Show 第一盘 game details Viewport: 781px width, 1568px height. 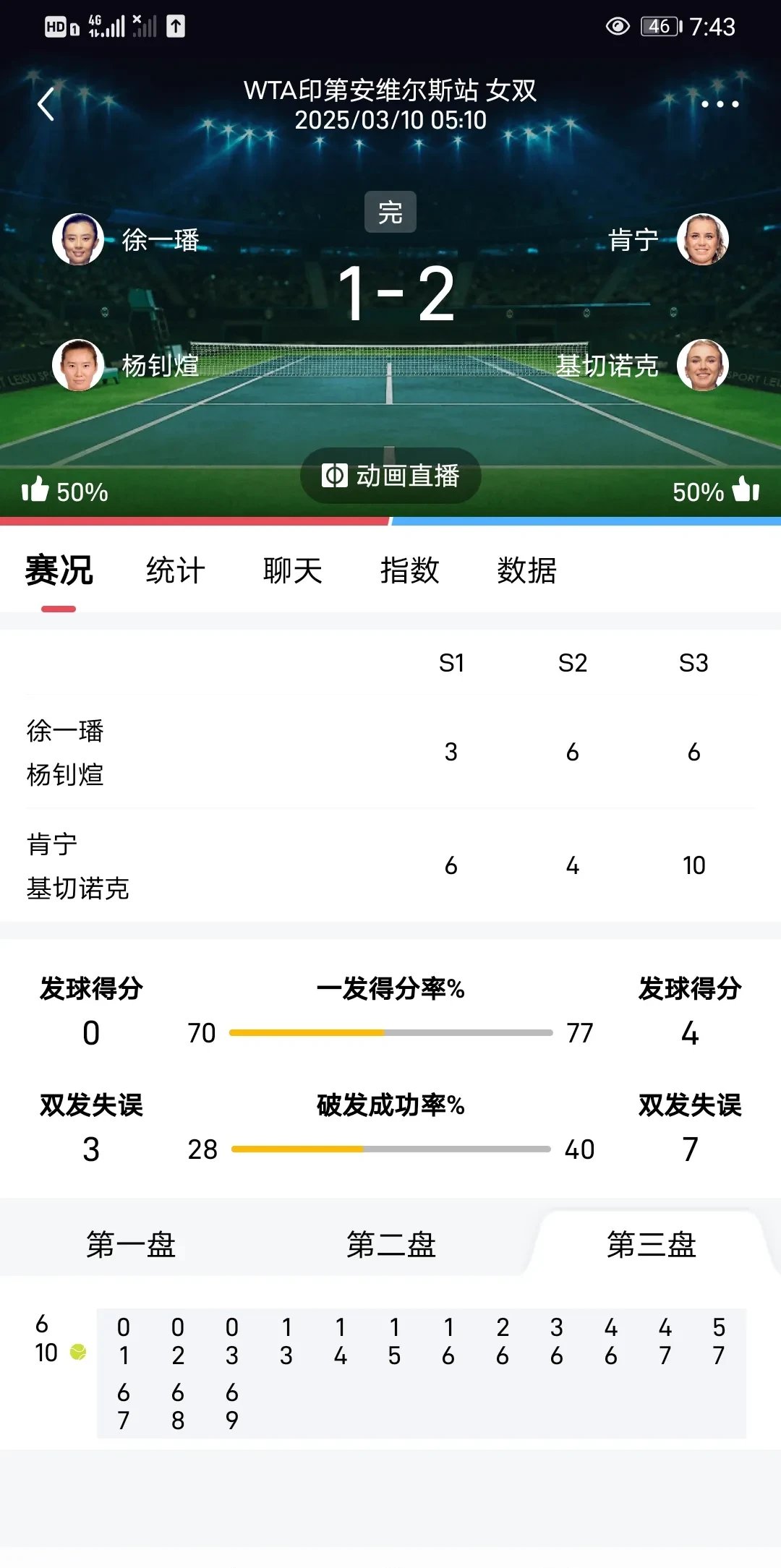pos(131,1244)
